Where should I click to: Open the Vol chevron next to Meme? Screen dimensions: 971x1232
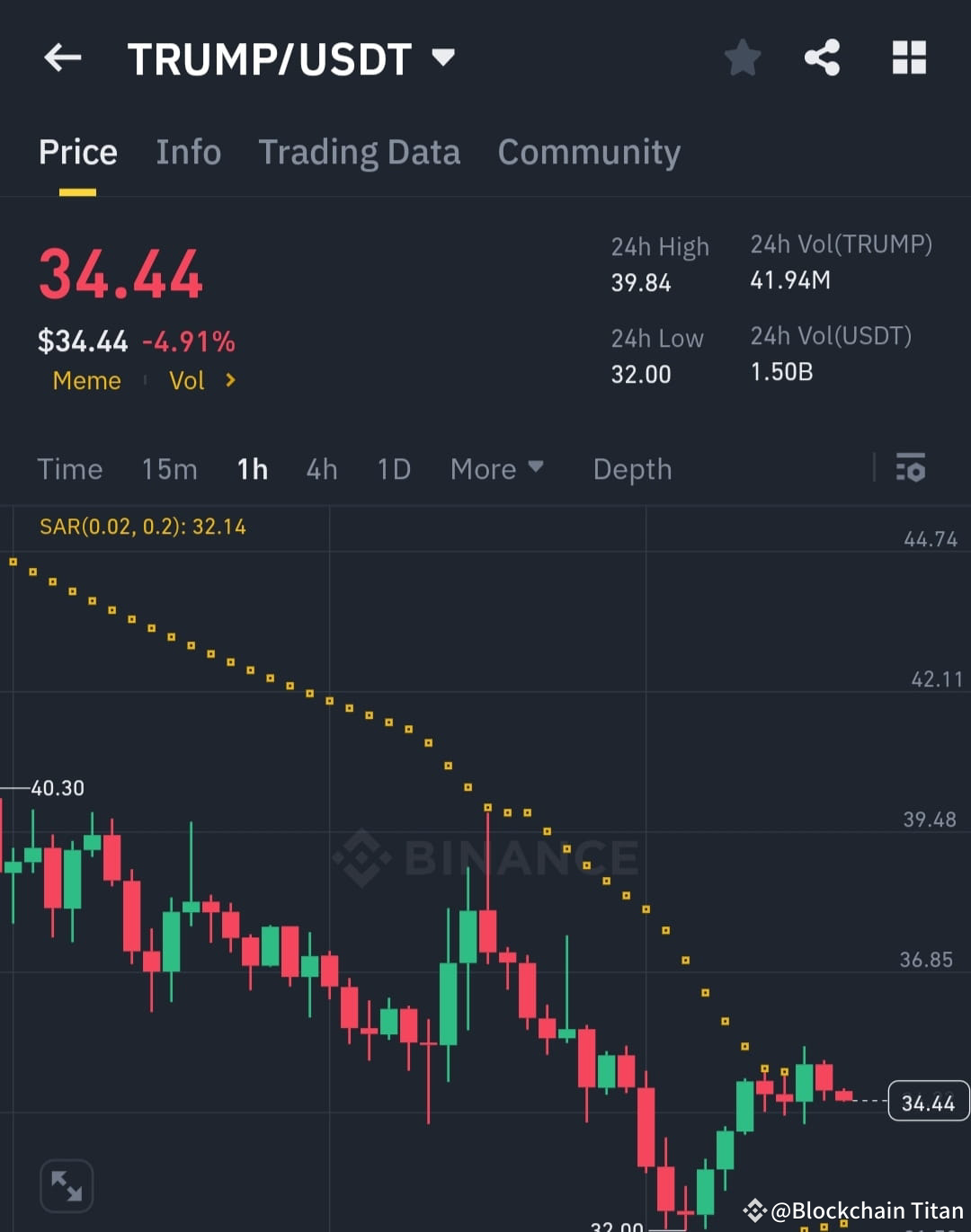click(x=229, y=380)
